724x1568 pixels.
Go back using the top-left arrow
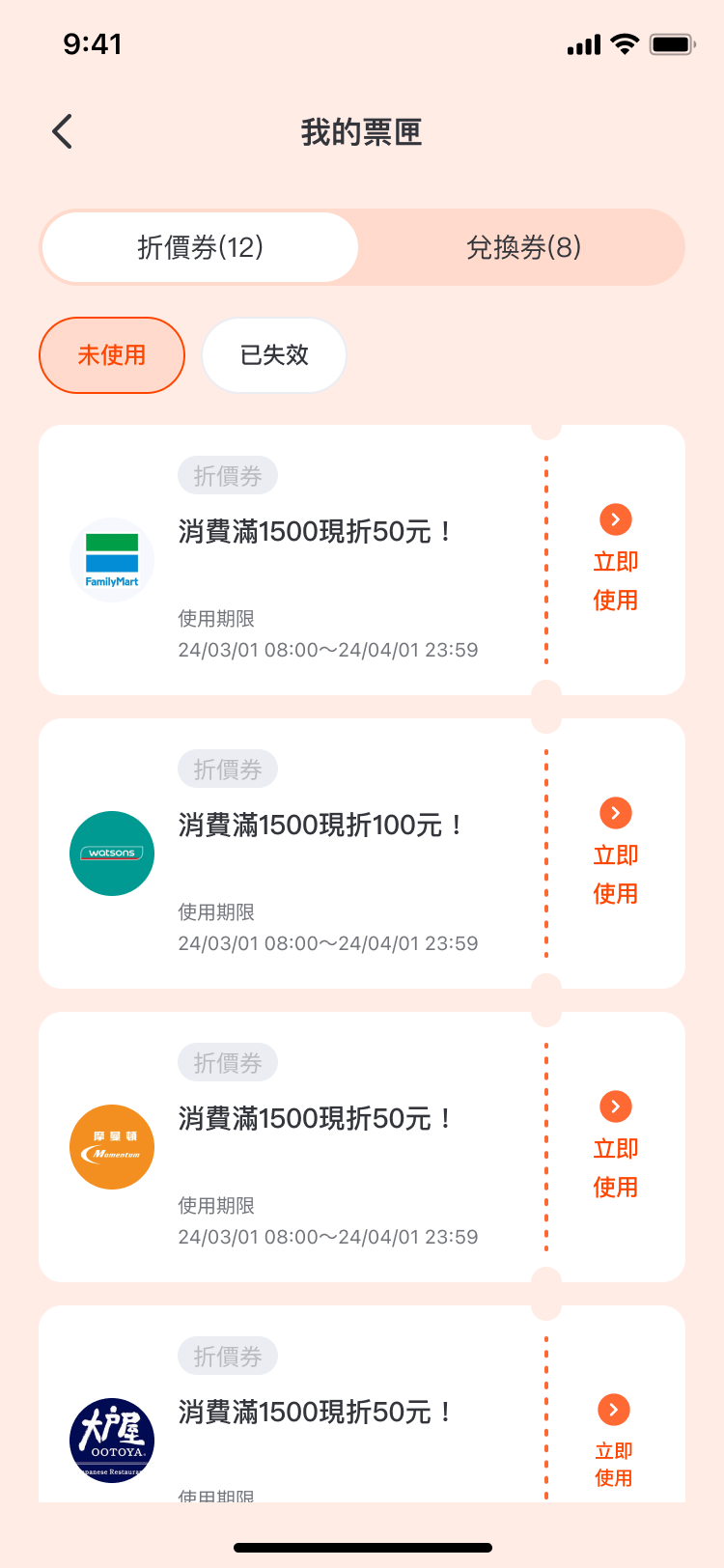[x=63, y=131]
